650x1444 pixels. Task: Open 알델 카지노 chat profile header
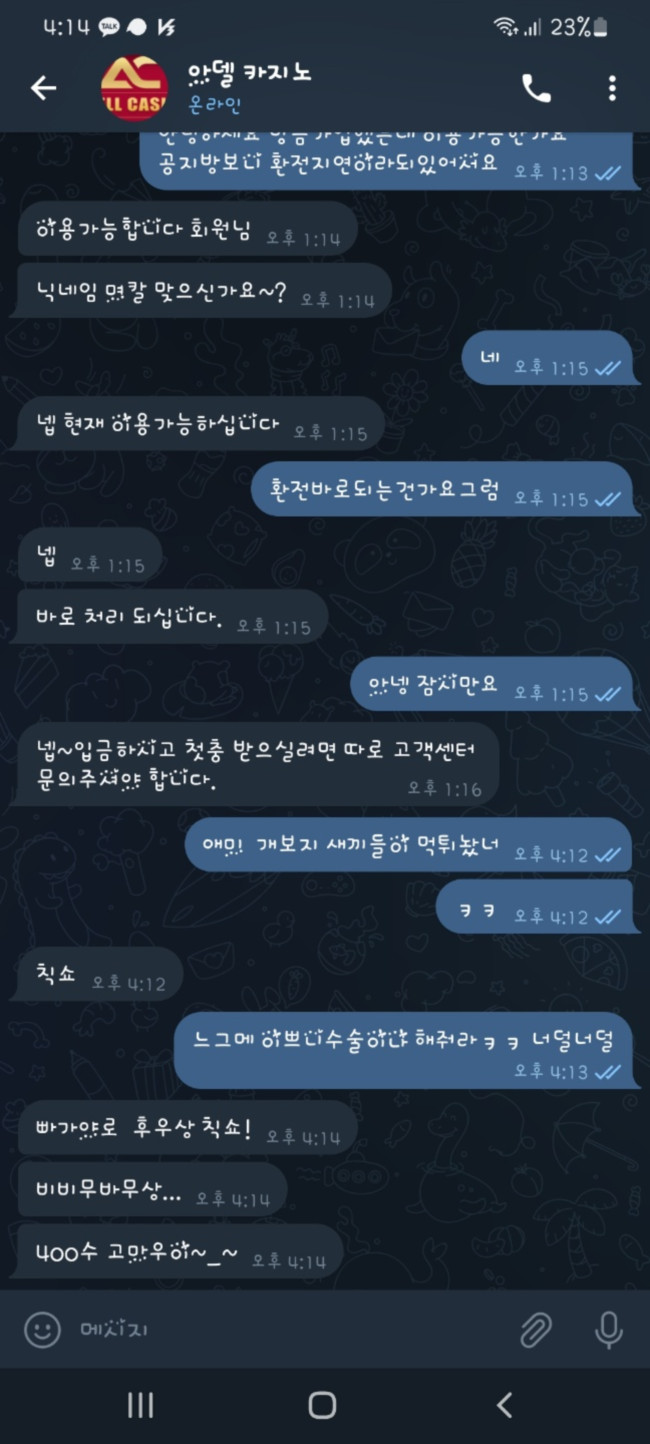point(250,87)
